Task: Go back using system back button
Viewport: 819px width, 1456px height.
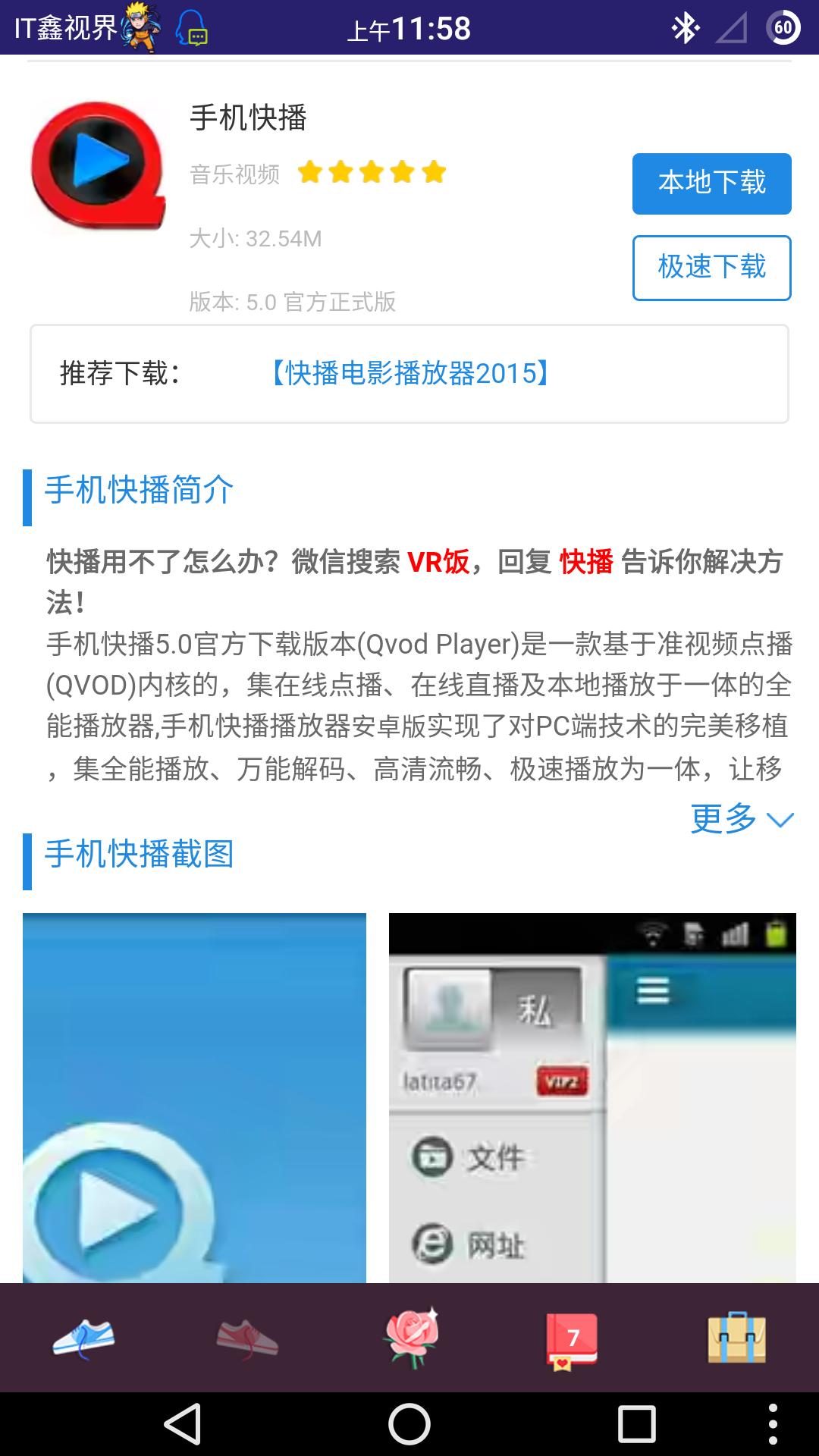Action: pos(183,1424)
